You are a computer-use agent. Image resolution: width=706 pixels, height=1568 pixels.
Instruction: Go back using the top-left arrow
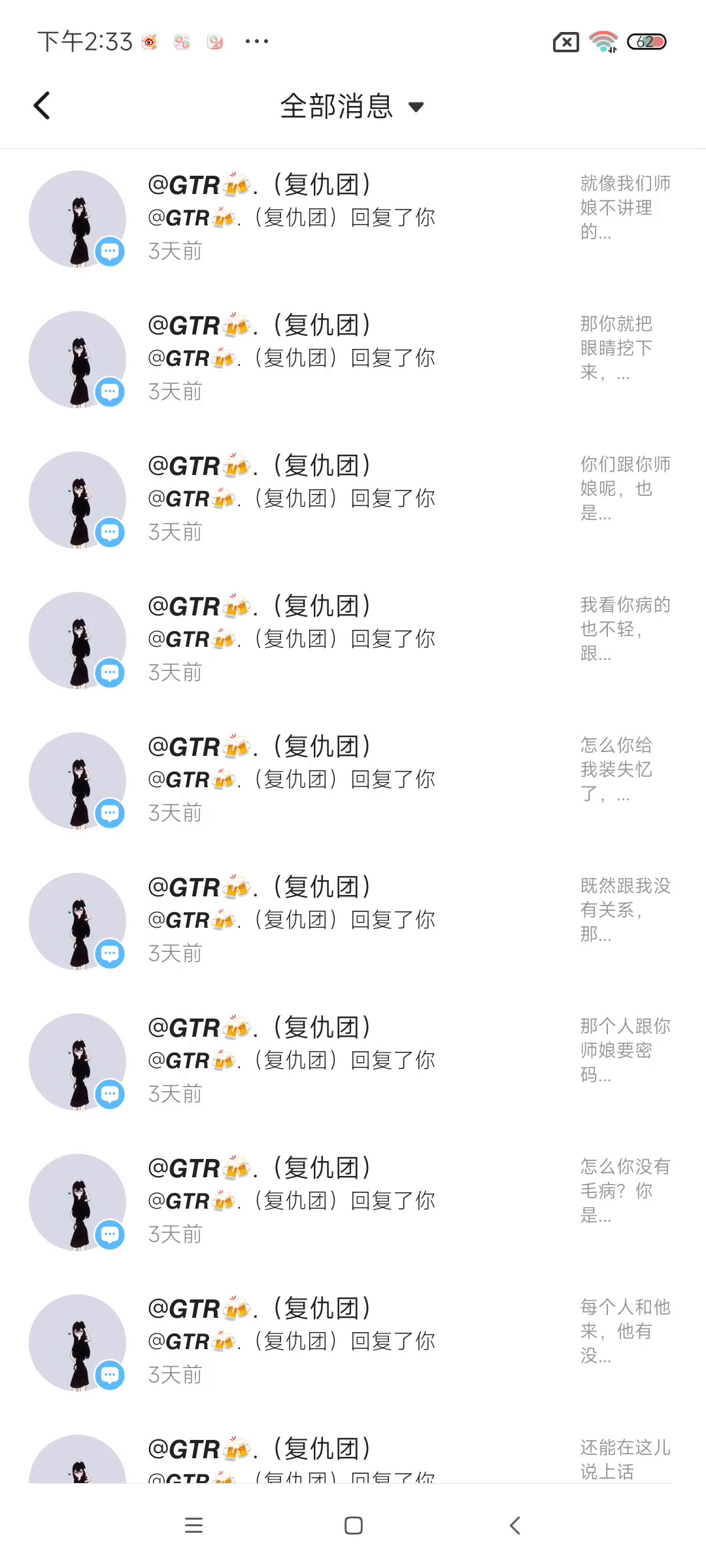(x=42, y=106)
